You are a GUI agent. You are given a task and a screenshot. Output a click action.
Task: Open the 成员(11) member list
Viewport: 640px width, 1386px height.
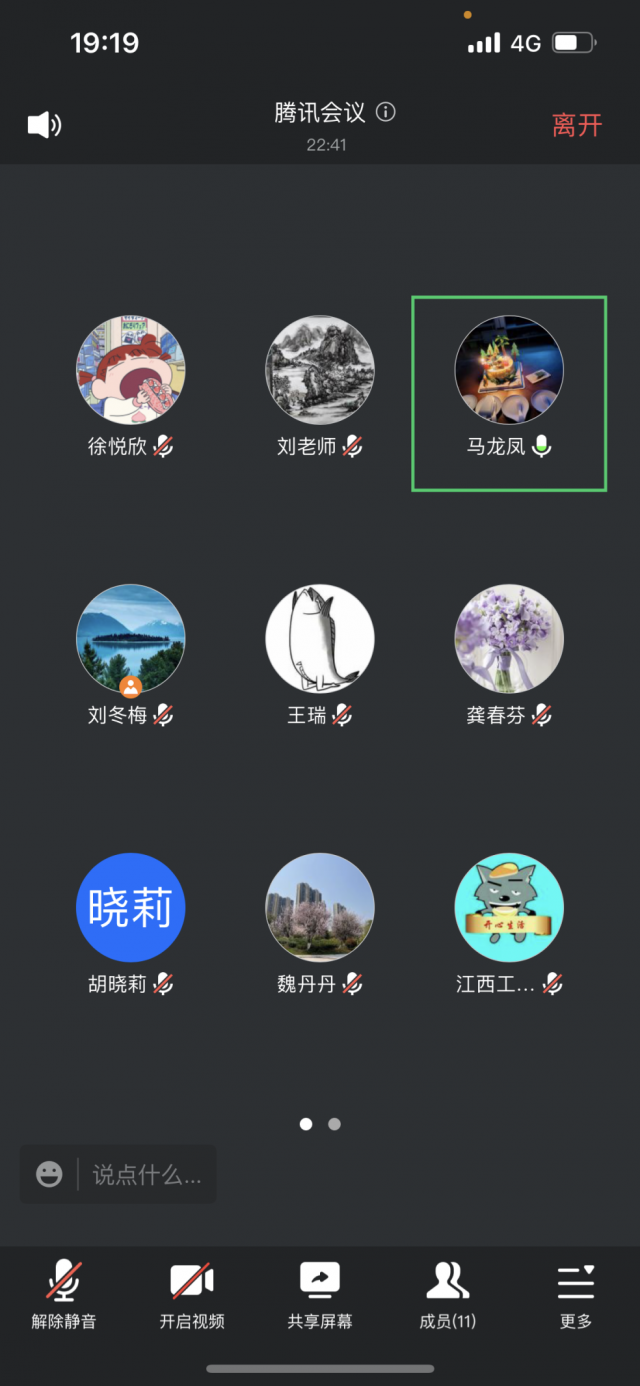coord(448,1294)
